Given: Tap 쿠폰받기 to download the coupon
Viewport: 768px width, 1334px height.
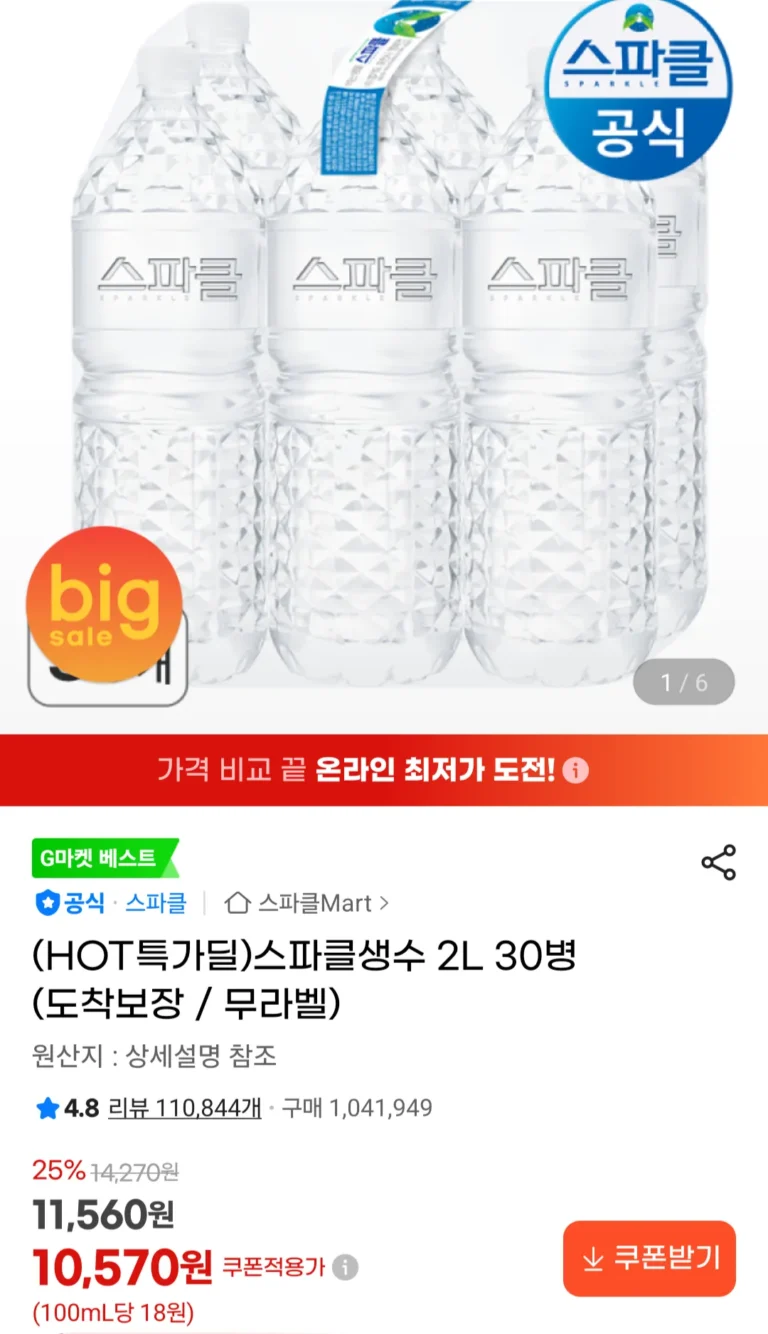Looking at the screenshot, I should (x=649, y=1258).
